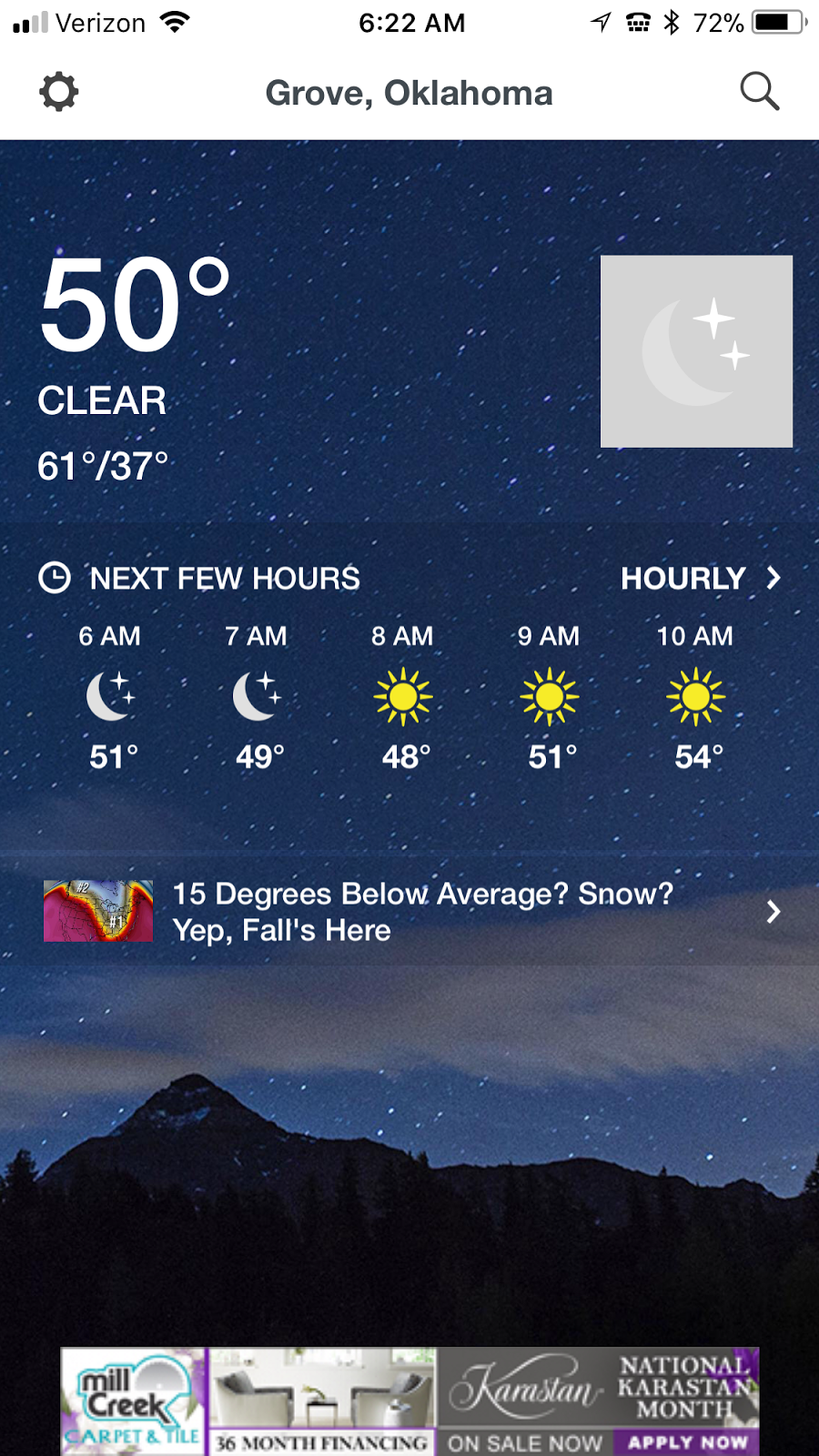The height and width of the screenshot is (1456, 819).
Task: Open the full Hourly forecast
Action: 700,579
